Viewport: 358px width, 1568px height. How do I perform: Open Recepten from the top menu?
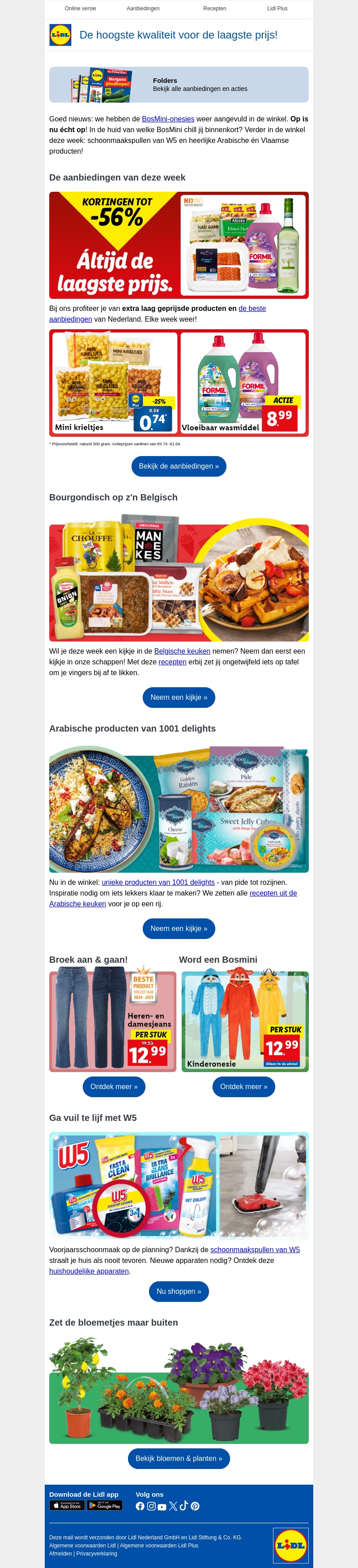pyautogui.click(x=214, y=9)
